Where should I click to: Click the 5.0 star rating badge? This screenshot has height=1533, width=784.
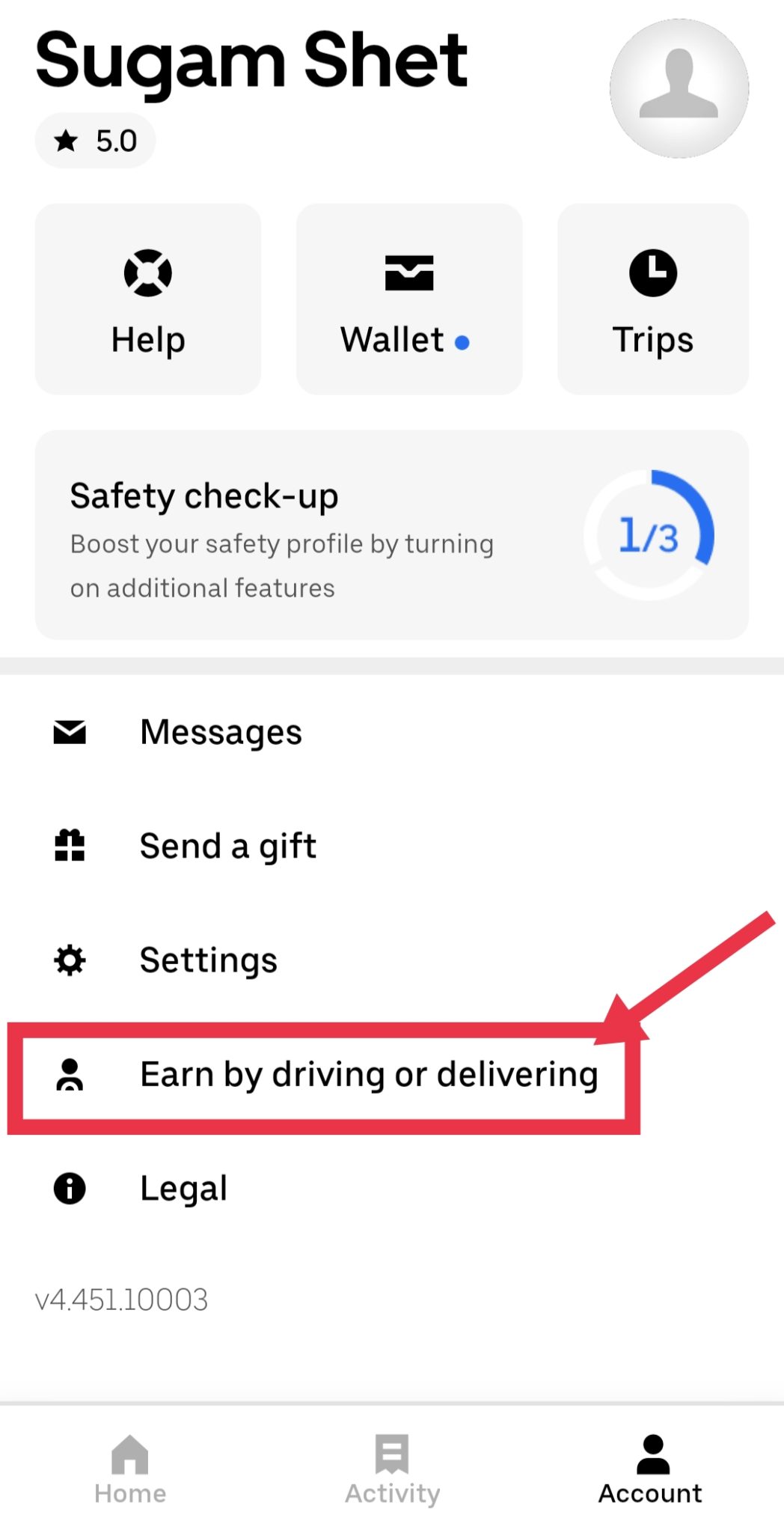pos(95,140)
